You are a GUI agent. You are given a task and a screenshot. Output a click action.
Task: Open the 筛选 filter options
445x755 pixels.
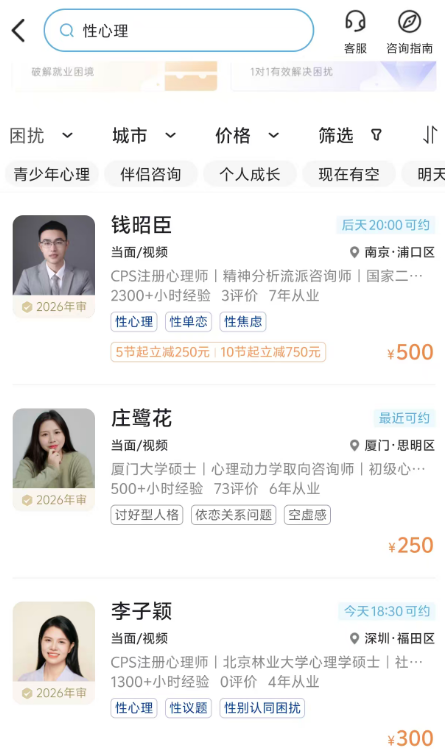pyautogui.click(x=350, y=136)
